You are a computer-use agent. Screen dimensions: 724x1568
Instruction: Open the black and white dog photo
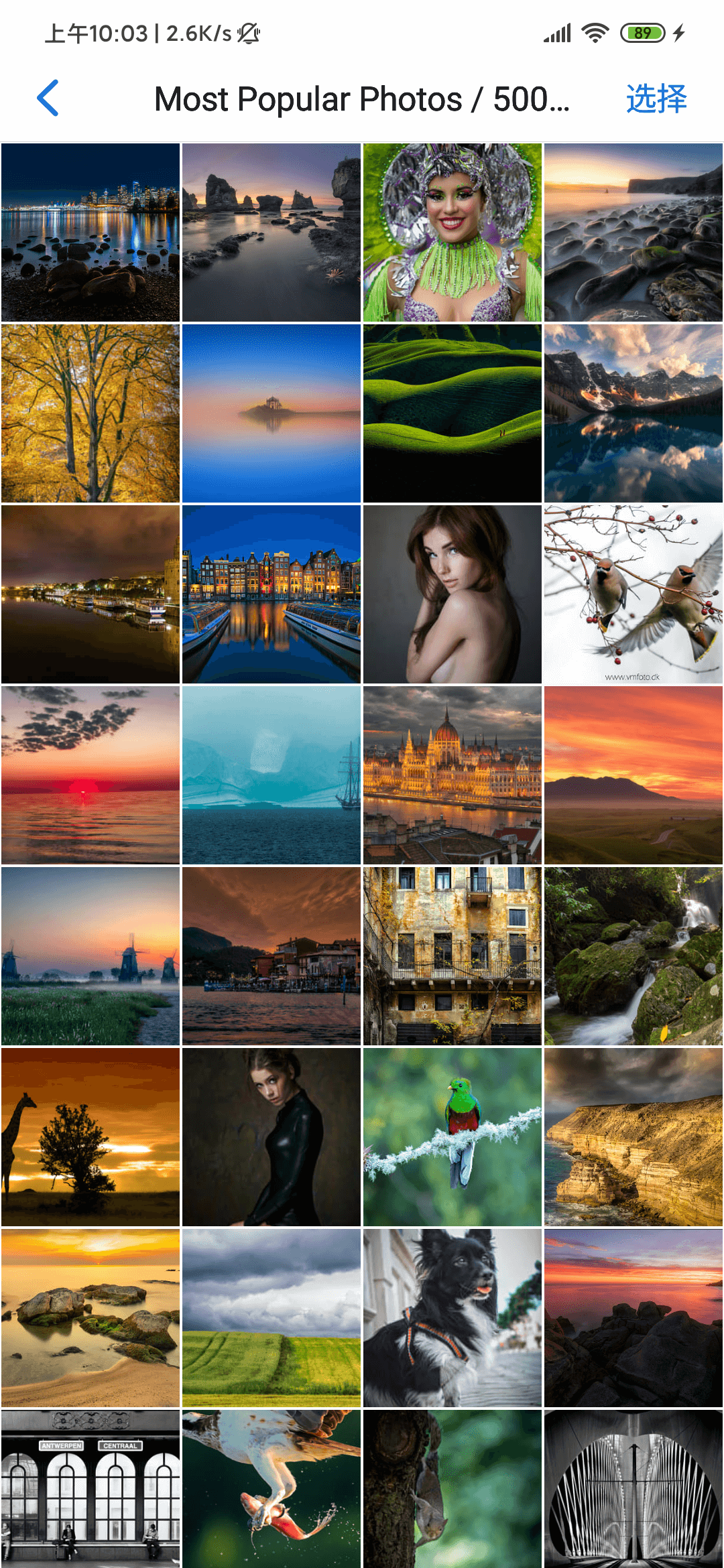pyautogui.click(x=452, y=1318)
